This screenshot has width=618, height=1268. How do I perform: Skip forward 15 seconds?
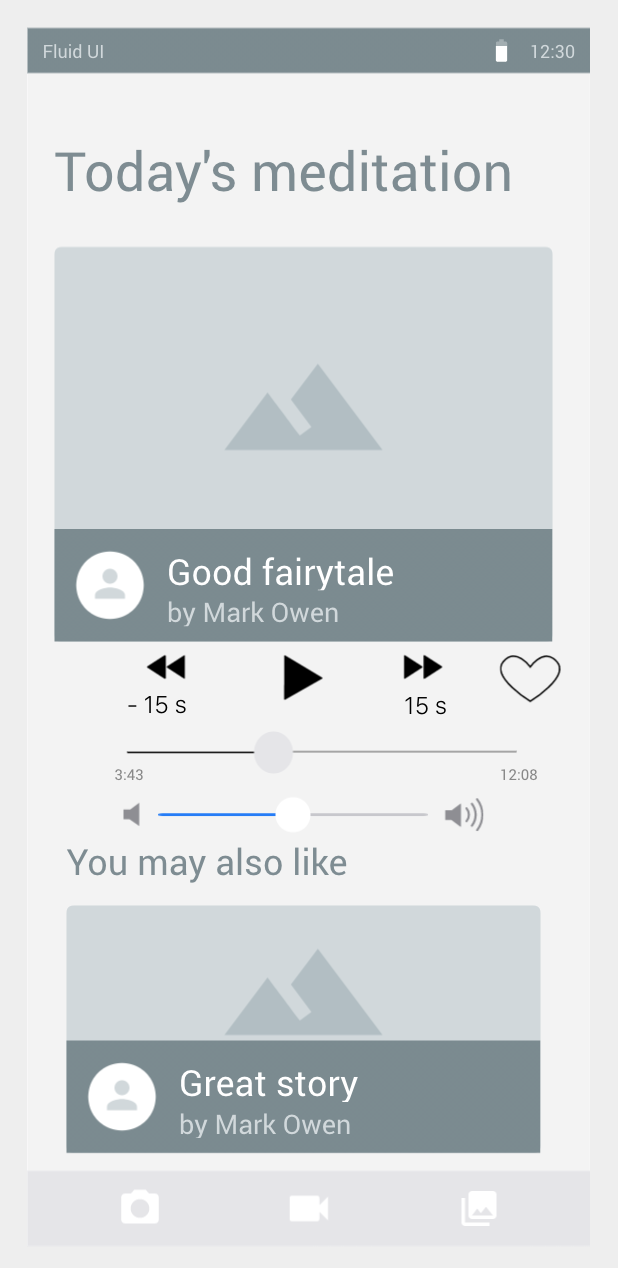pyautogui.click(x=423, y=668)
